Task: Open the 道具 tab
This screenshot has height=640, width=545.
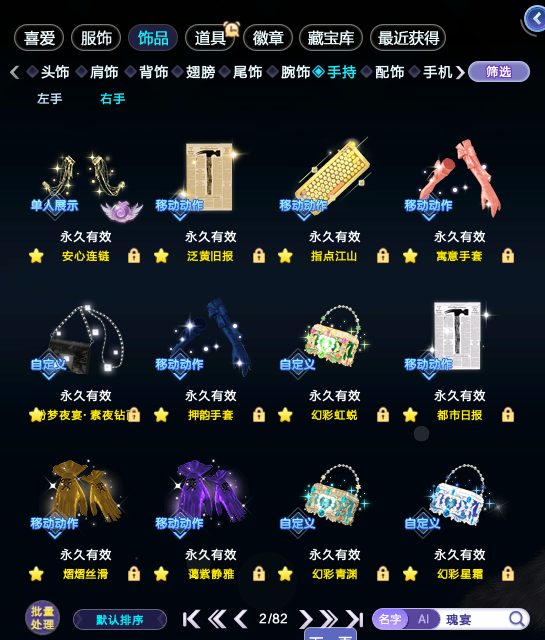Action: [x=210, y=38]
